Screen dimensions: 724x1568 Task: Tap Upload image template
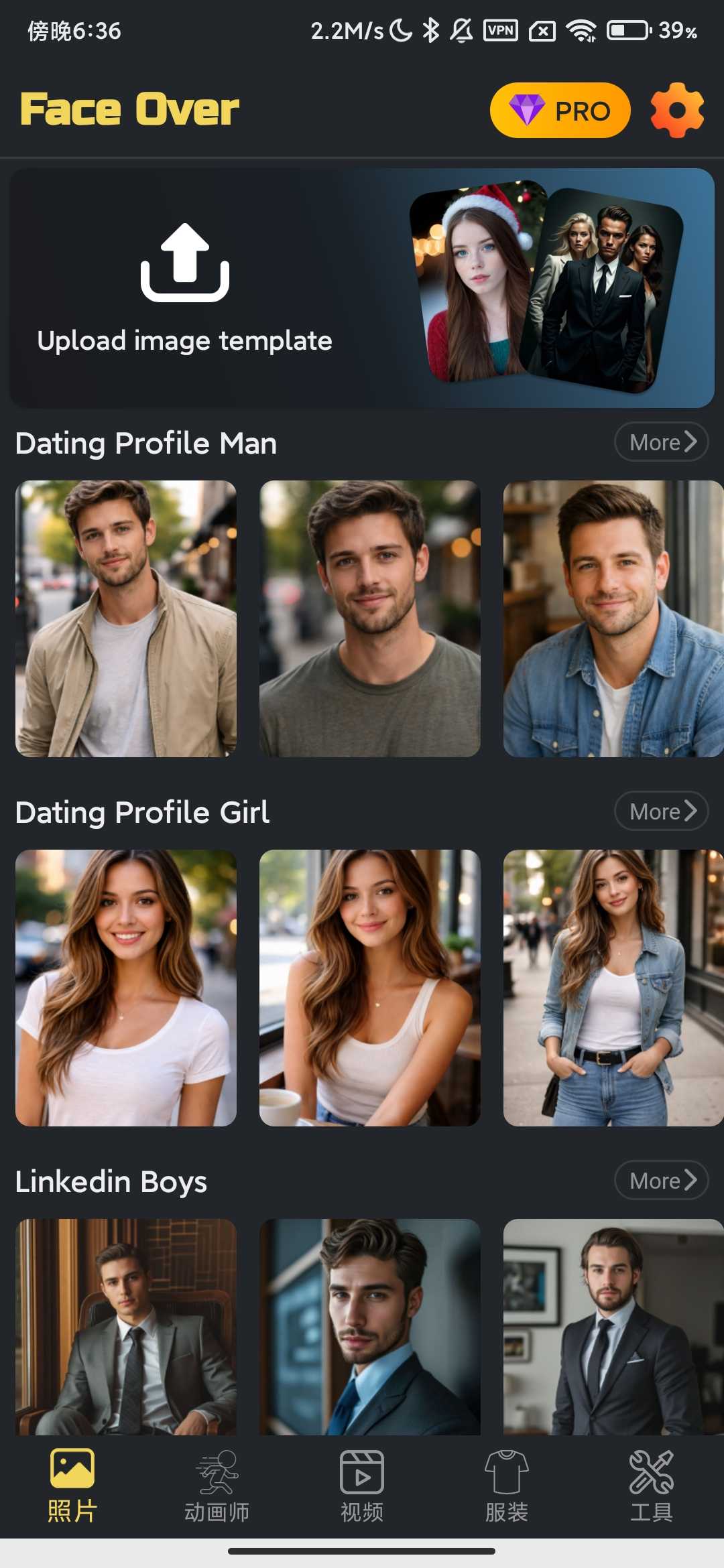[x=185, y=288]
